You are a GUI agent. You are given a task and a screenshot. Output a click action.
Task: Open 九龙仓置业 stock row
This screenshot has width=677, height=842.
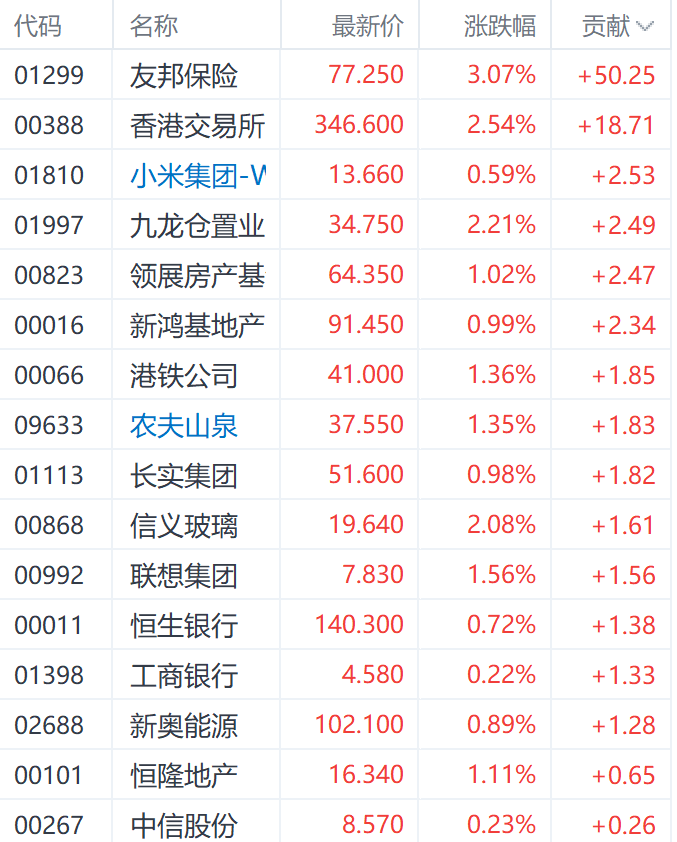[x=197, y=225]
